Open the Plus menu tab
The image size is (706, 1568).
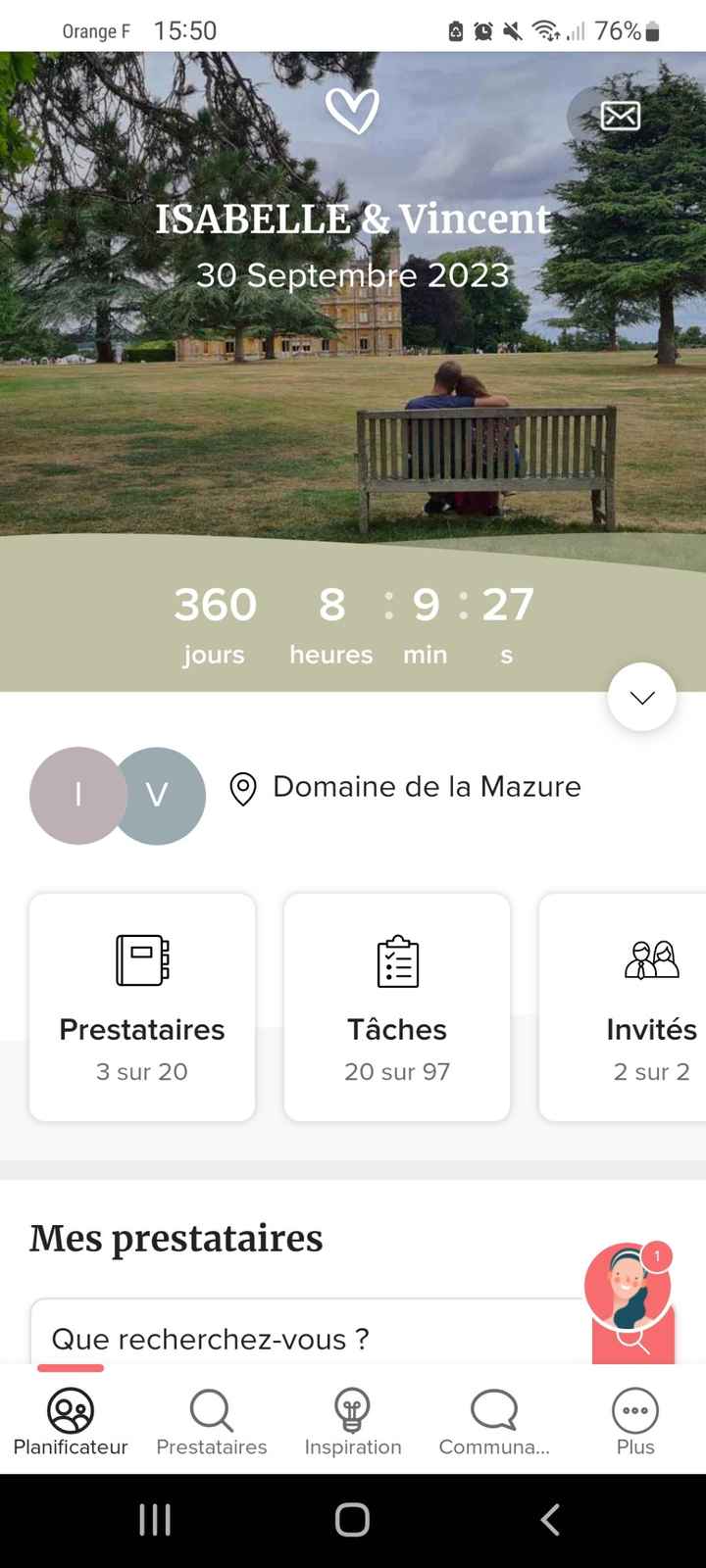point(635,1421)
